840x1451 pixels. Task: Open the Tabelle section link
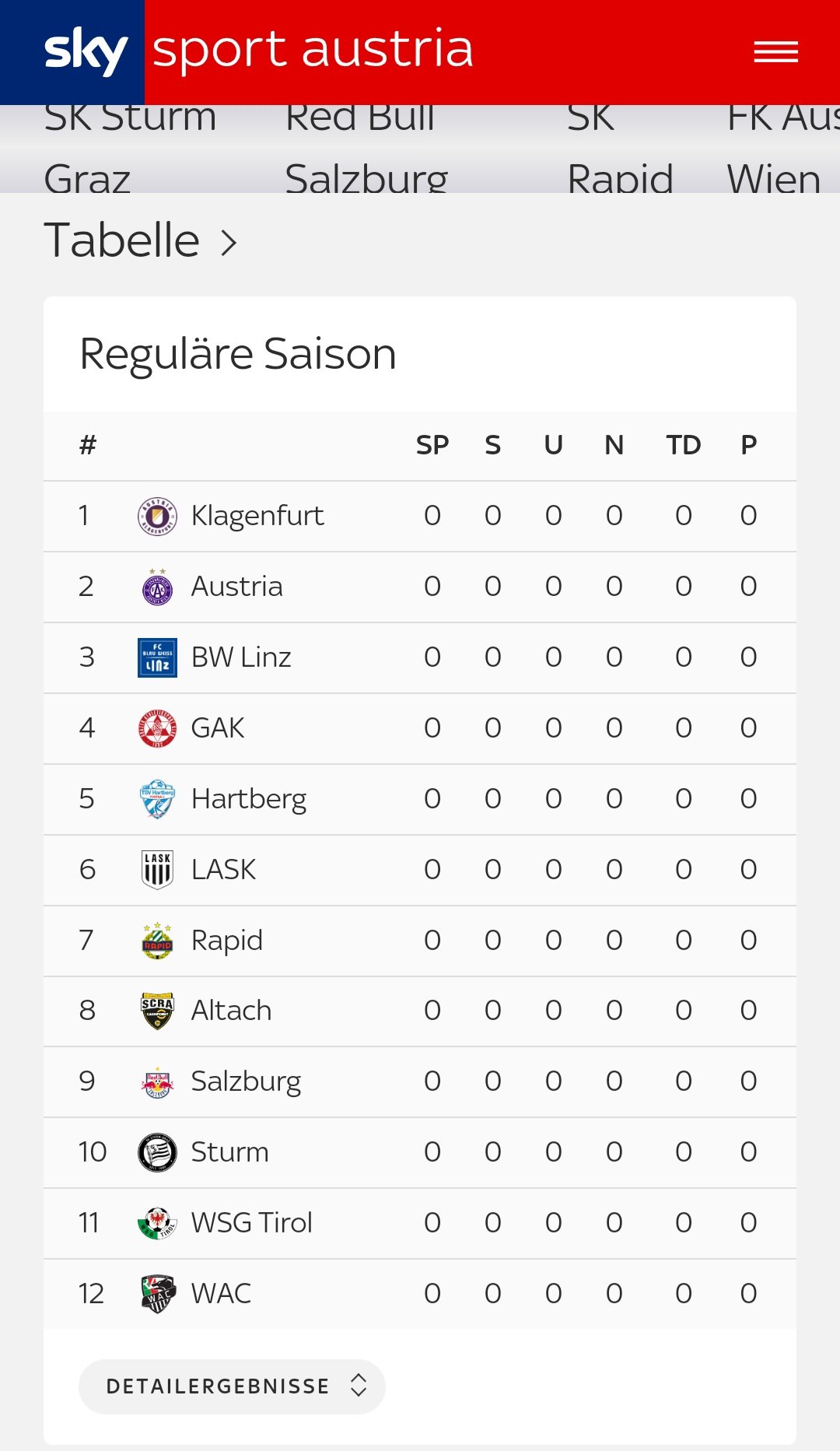(140, 240)
